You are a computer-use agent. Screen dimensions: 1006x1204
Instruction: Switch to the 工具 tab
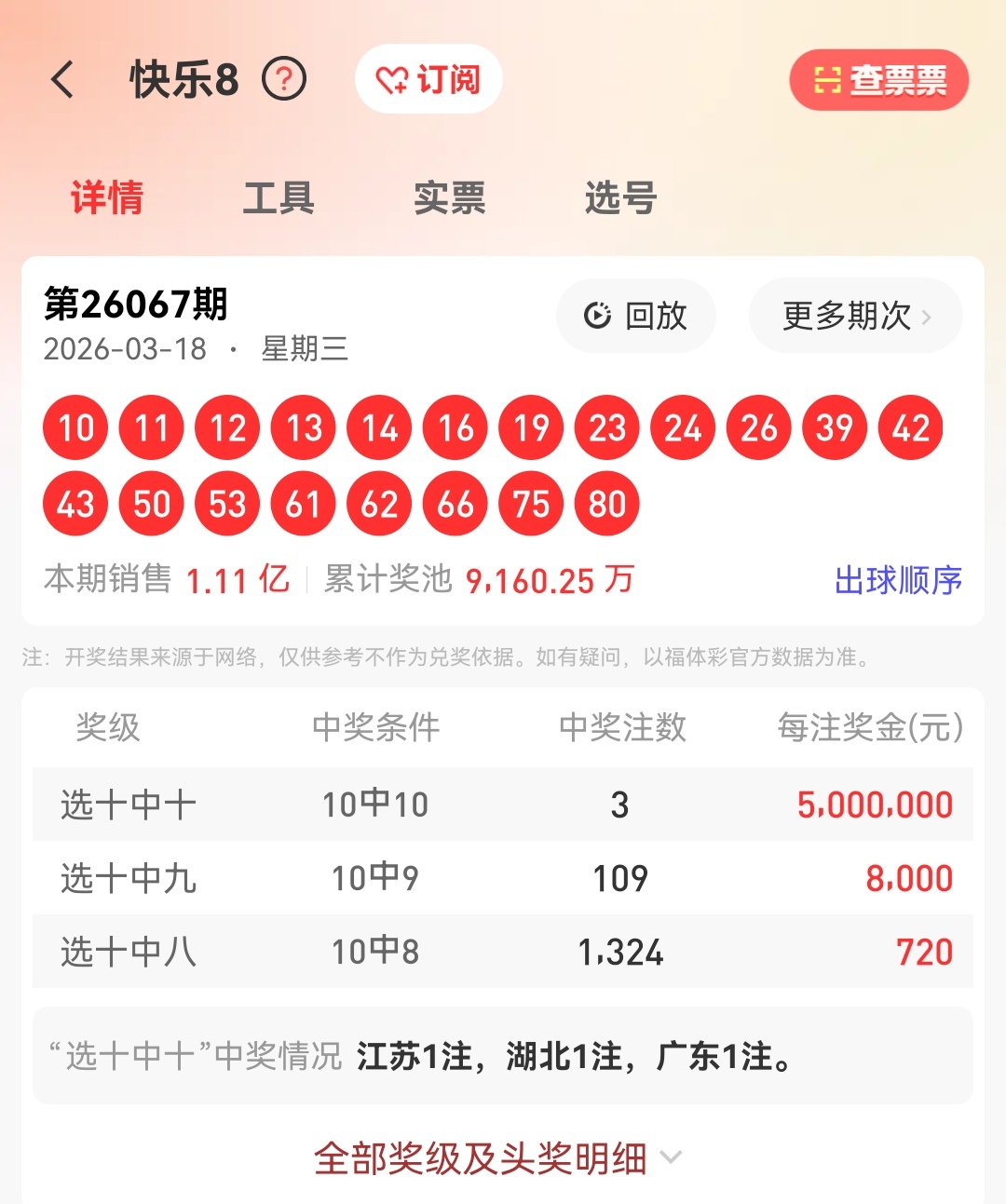pos(280,197)
